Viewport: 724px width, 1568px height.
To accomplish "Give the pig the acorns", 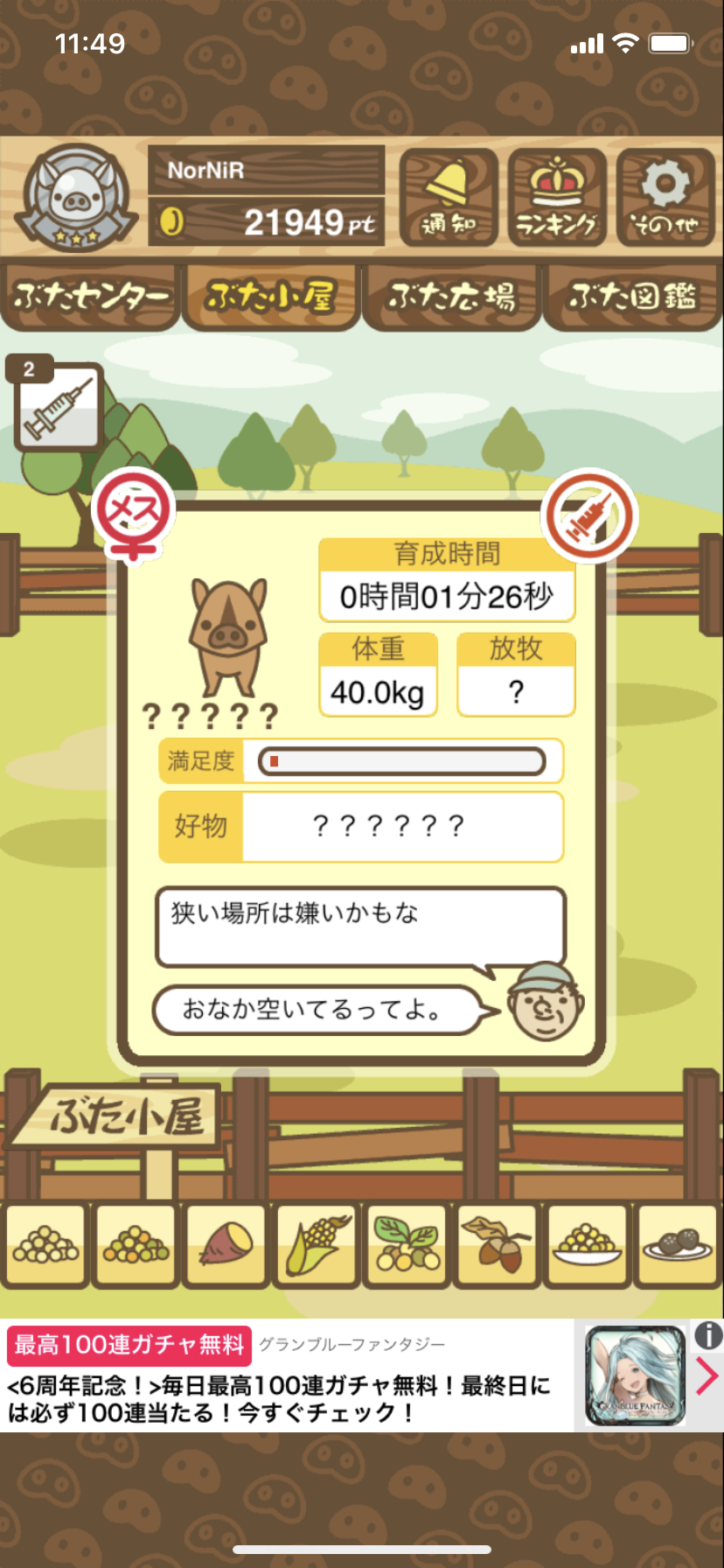I will (497, 1245).
